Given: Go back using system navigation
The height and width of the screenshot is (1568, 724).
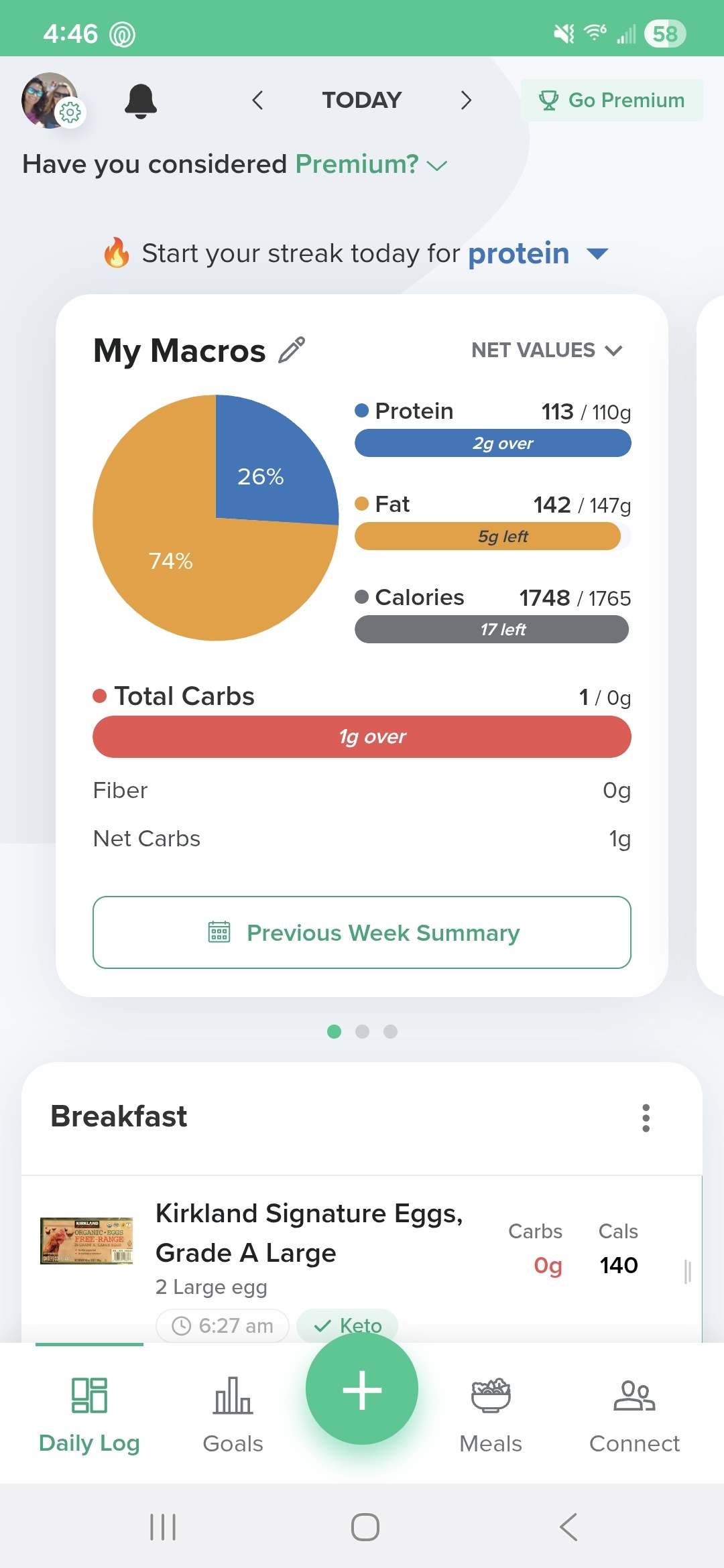Looking at the screenshot, I should coord(568,1527).
